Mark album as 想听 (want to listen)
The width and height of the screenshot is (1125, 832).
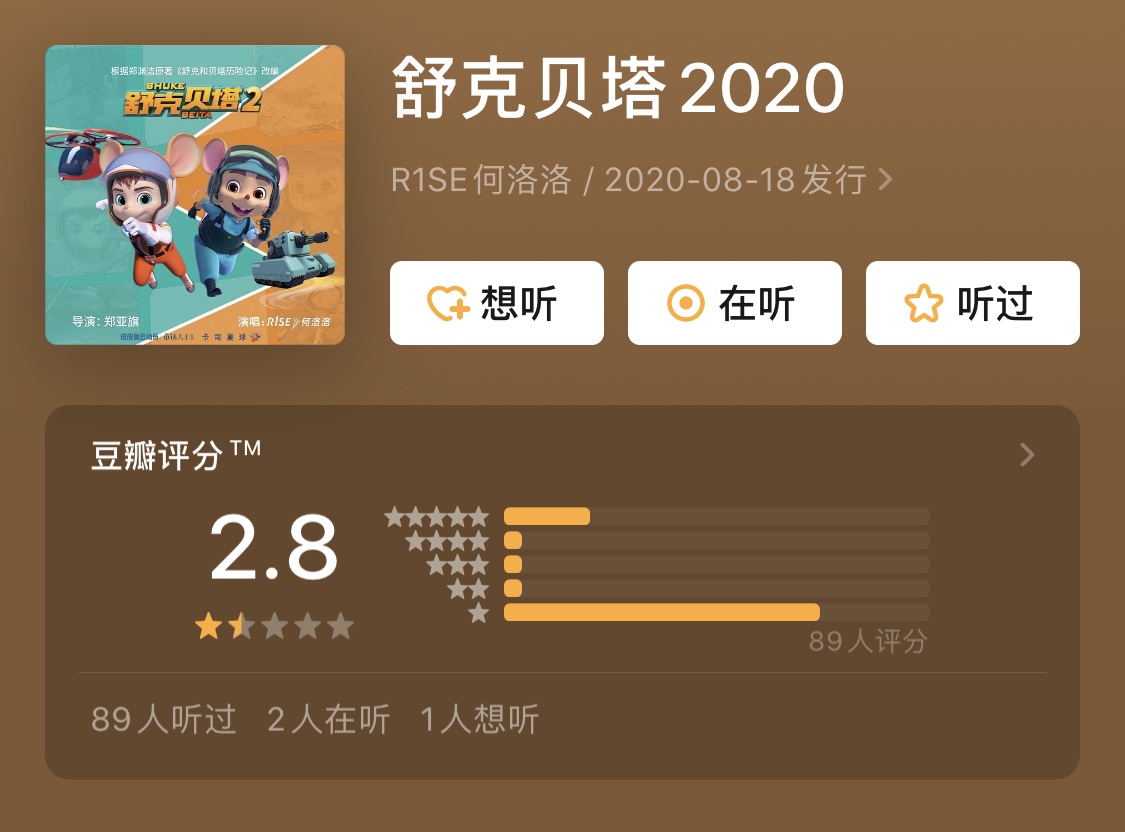pos(496,303)
